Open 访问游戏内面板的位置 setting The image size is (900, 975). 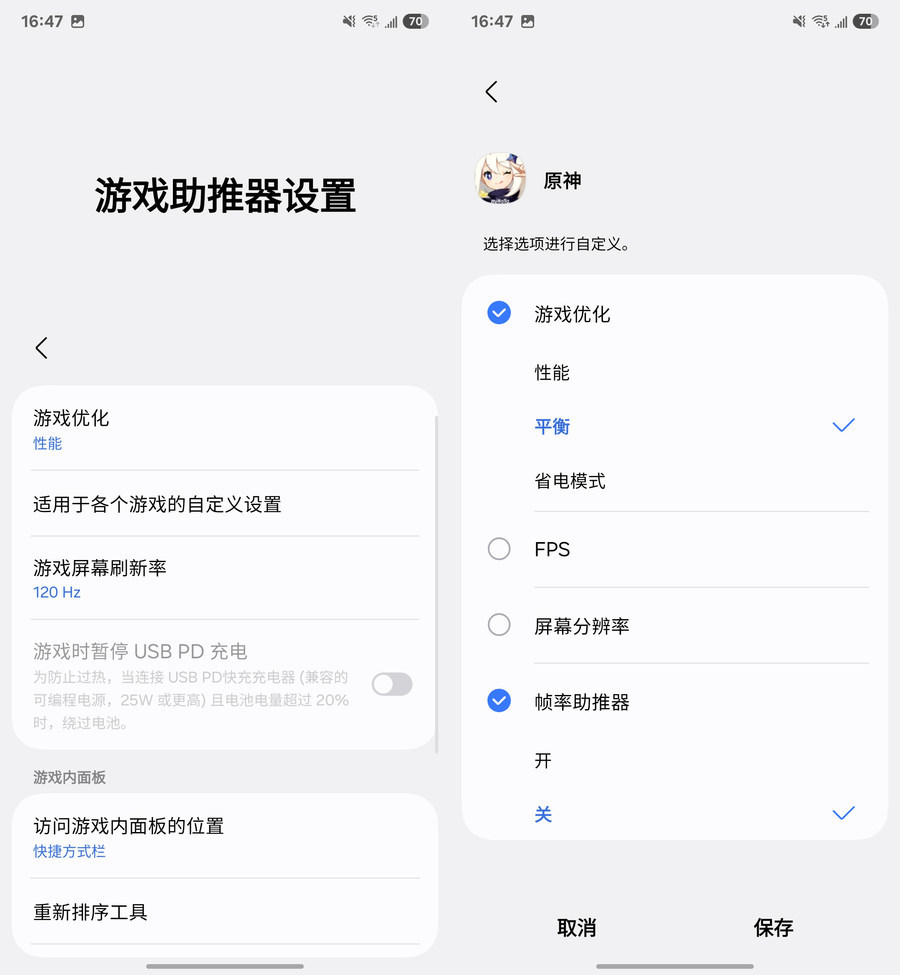(x=225, y=837)
